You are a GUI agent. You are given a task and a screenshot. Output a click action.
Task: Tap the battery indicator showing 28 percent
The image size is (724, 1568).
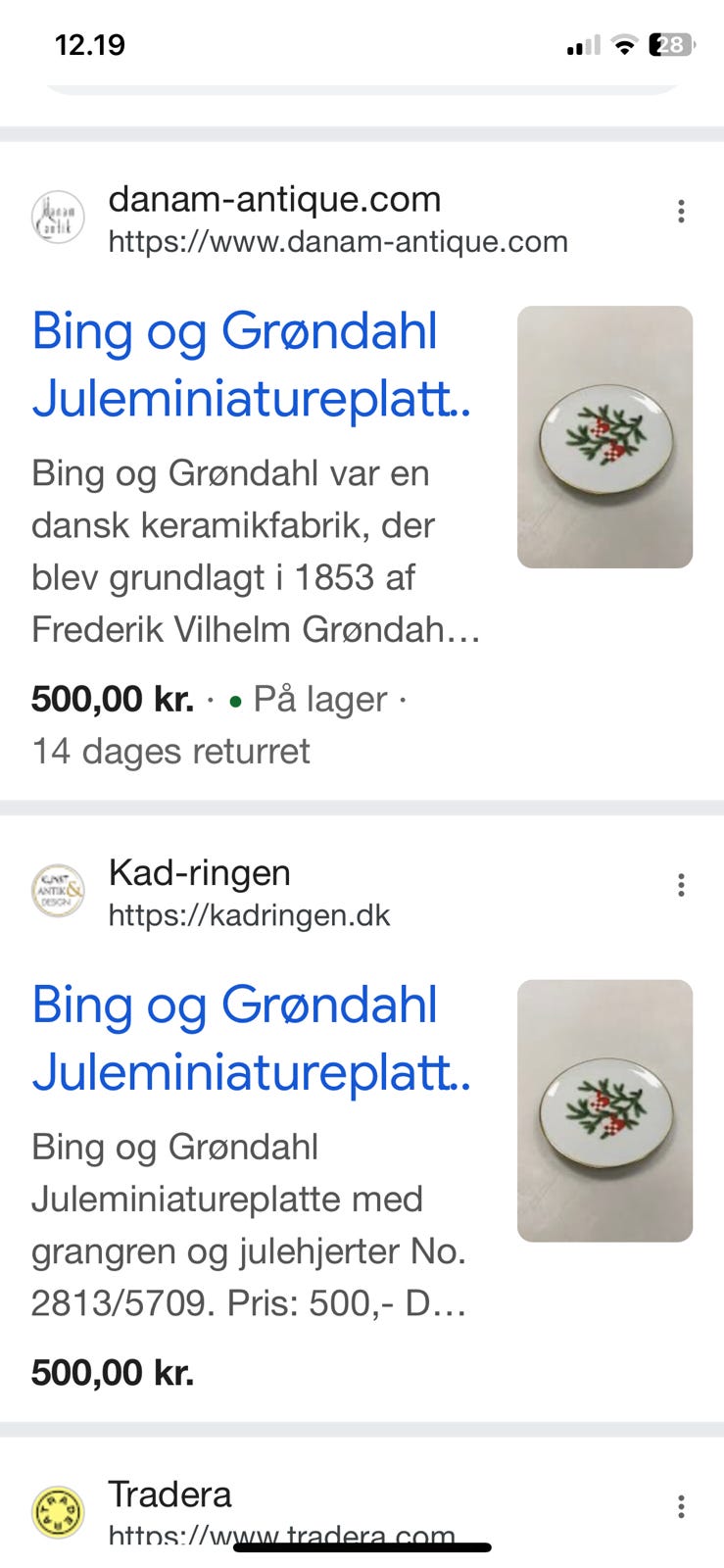tap(669, 44)
